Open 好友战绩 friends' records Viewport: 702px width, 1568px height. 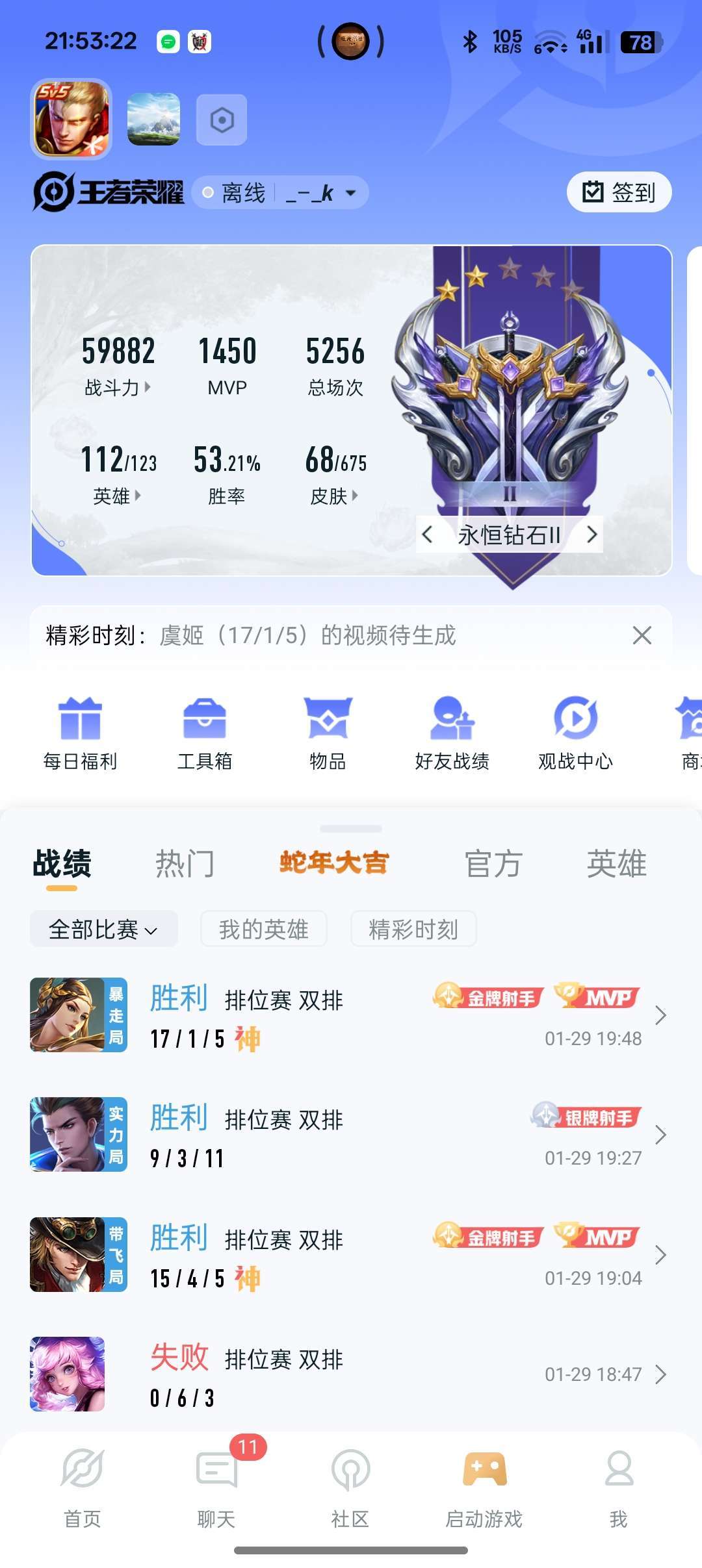(452, 732)
